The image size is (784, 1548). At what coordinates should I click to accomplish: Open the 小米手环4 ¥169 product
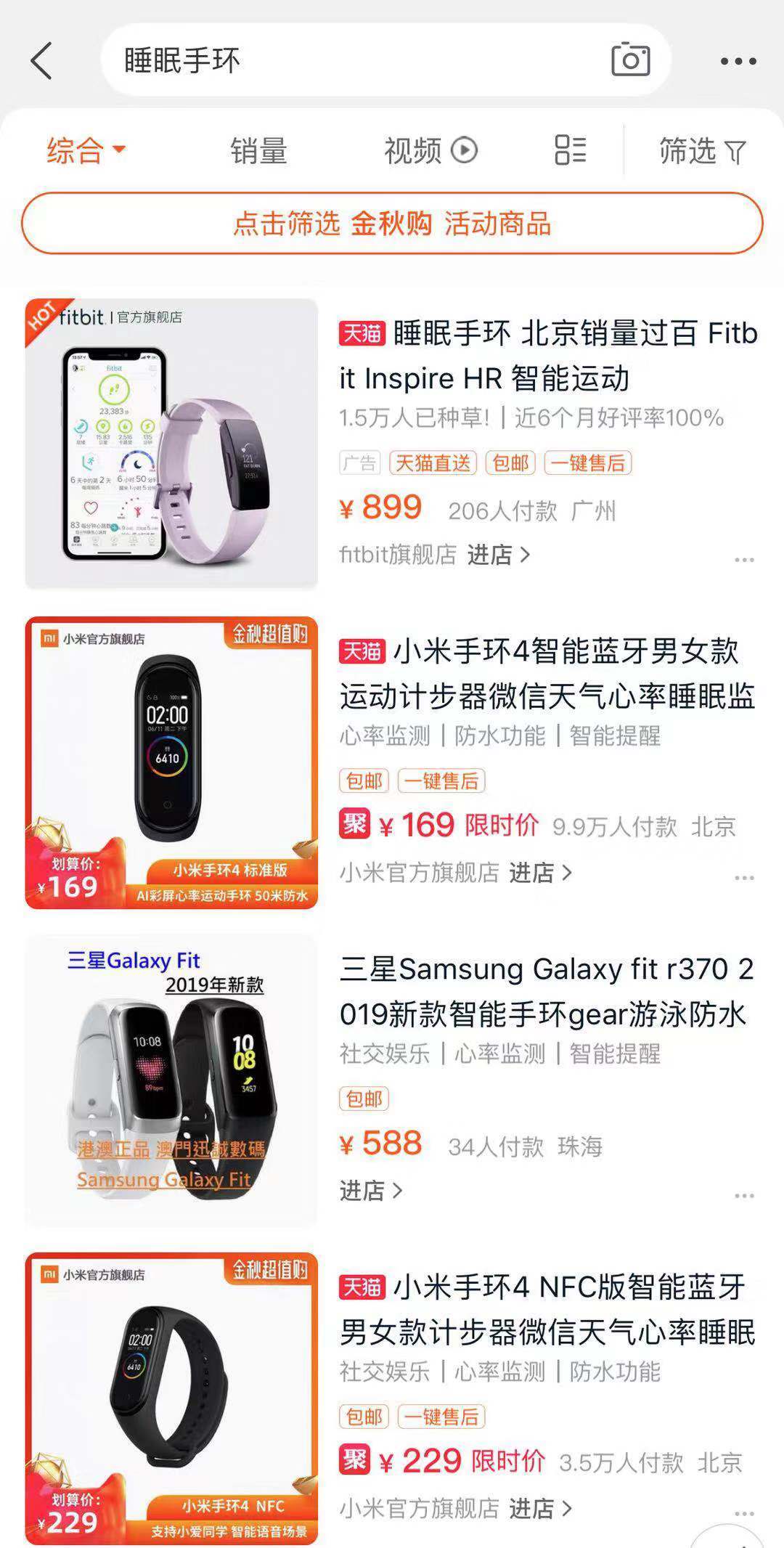[x=548, y=674]
